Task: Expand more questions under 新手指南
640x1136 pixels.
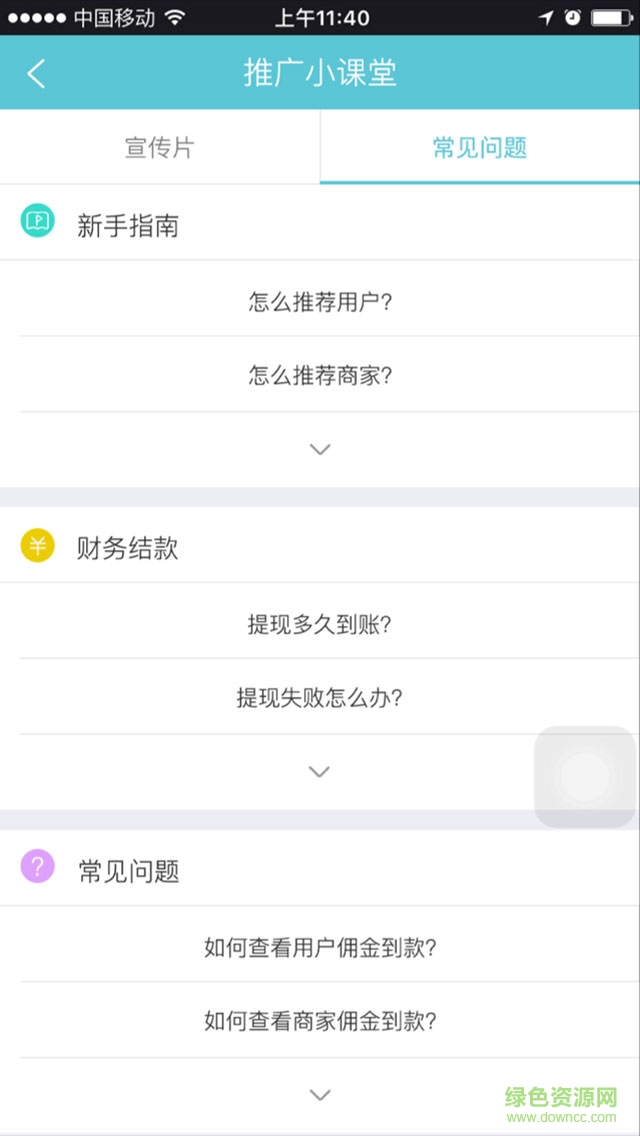Action: point(320,450)
